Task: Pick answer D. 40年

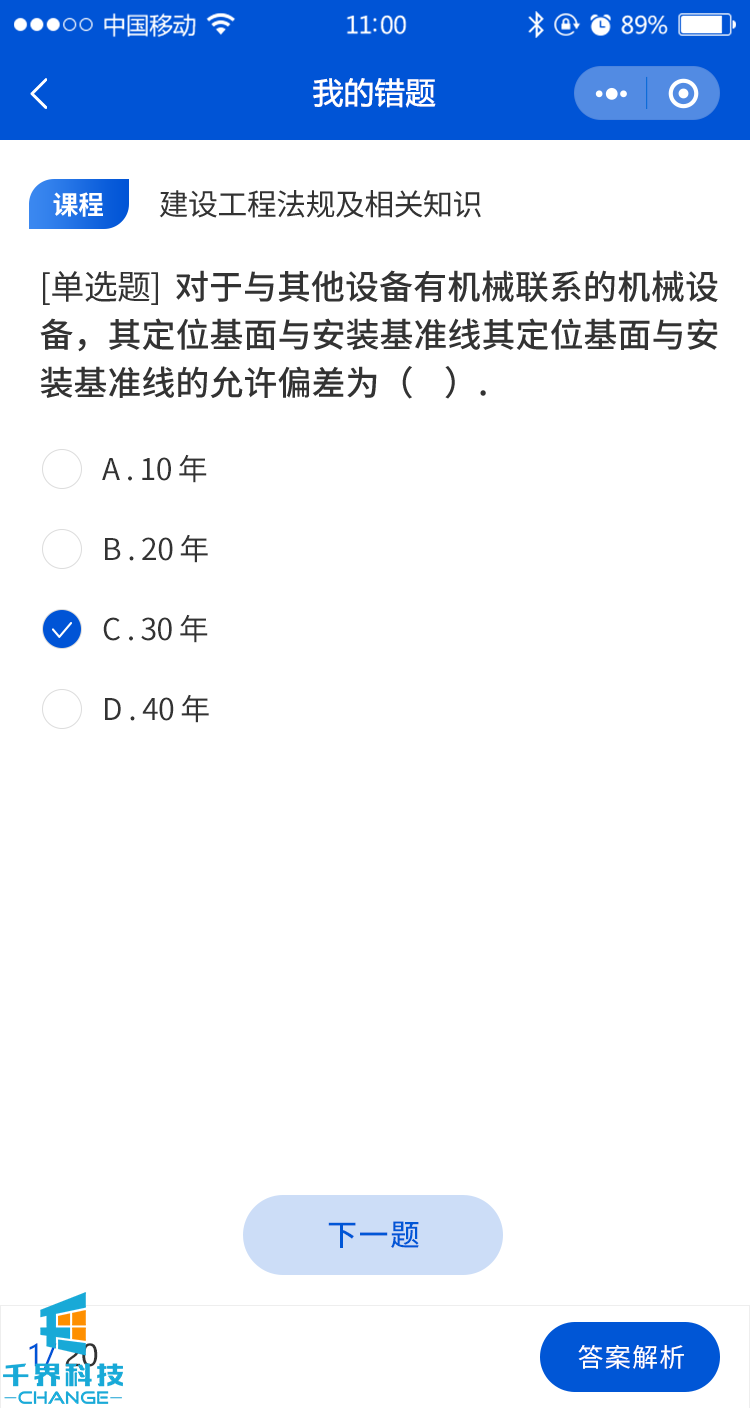Action: [62, 709]
